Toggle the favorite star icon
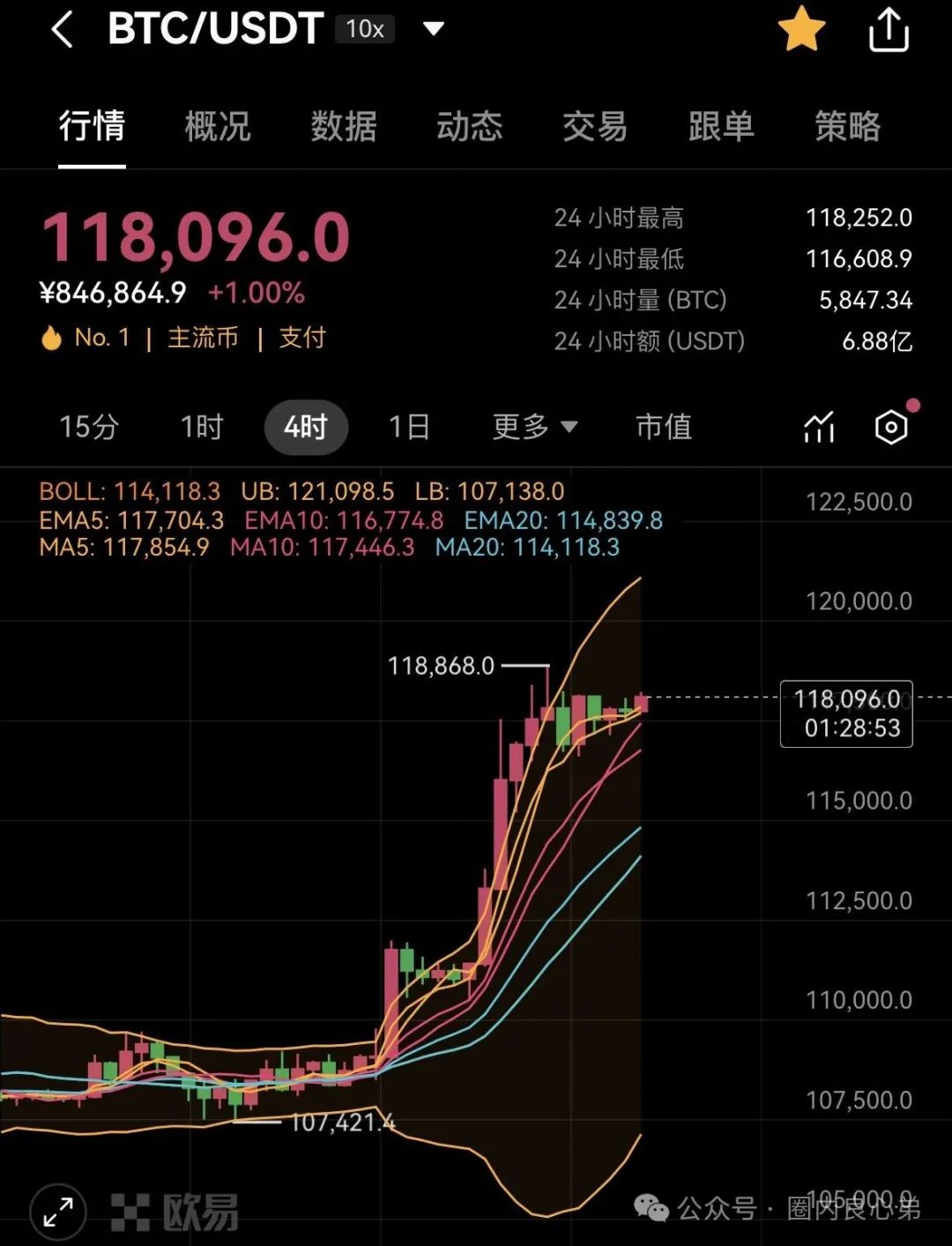Screen dimensions: 952x1246 (801, 30)
